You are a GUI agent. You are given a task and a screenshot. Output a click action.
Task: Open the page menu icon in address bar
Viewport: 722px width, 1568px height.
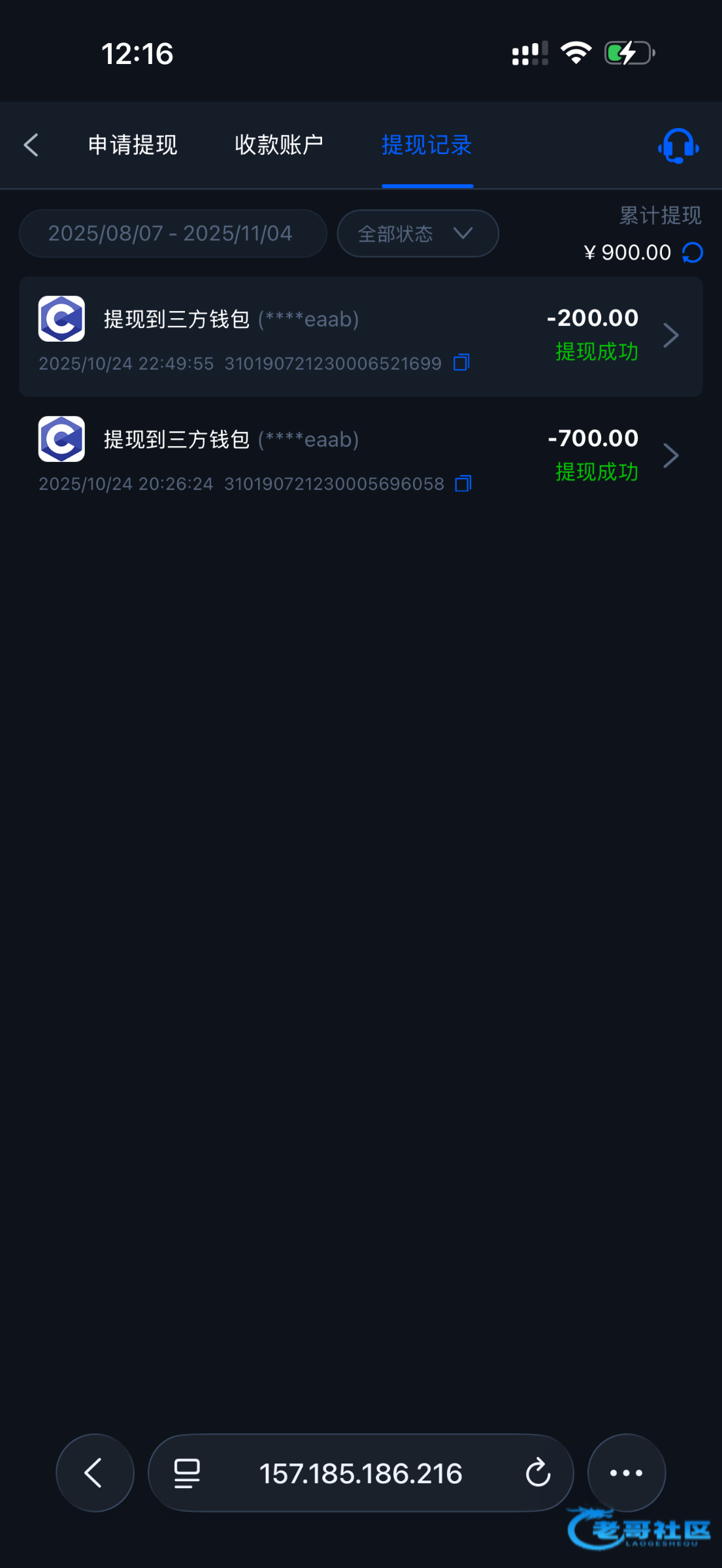click(x=187, y=1473)
